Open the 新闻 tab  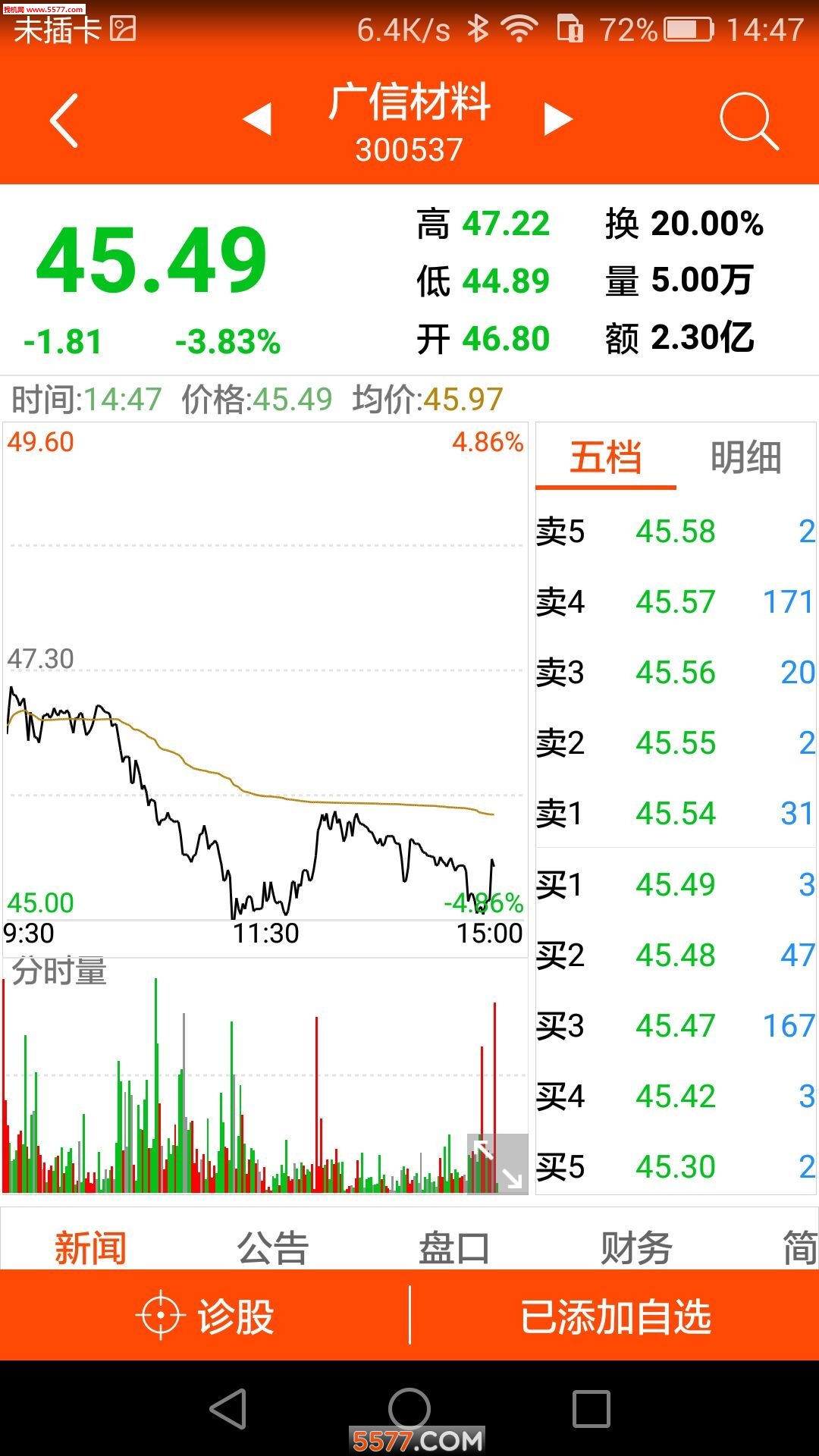coord(90,1247)
